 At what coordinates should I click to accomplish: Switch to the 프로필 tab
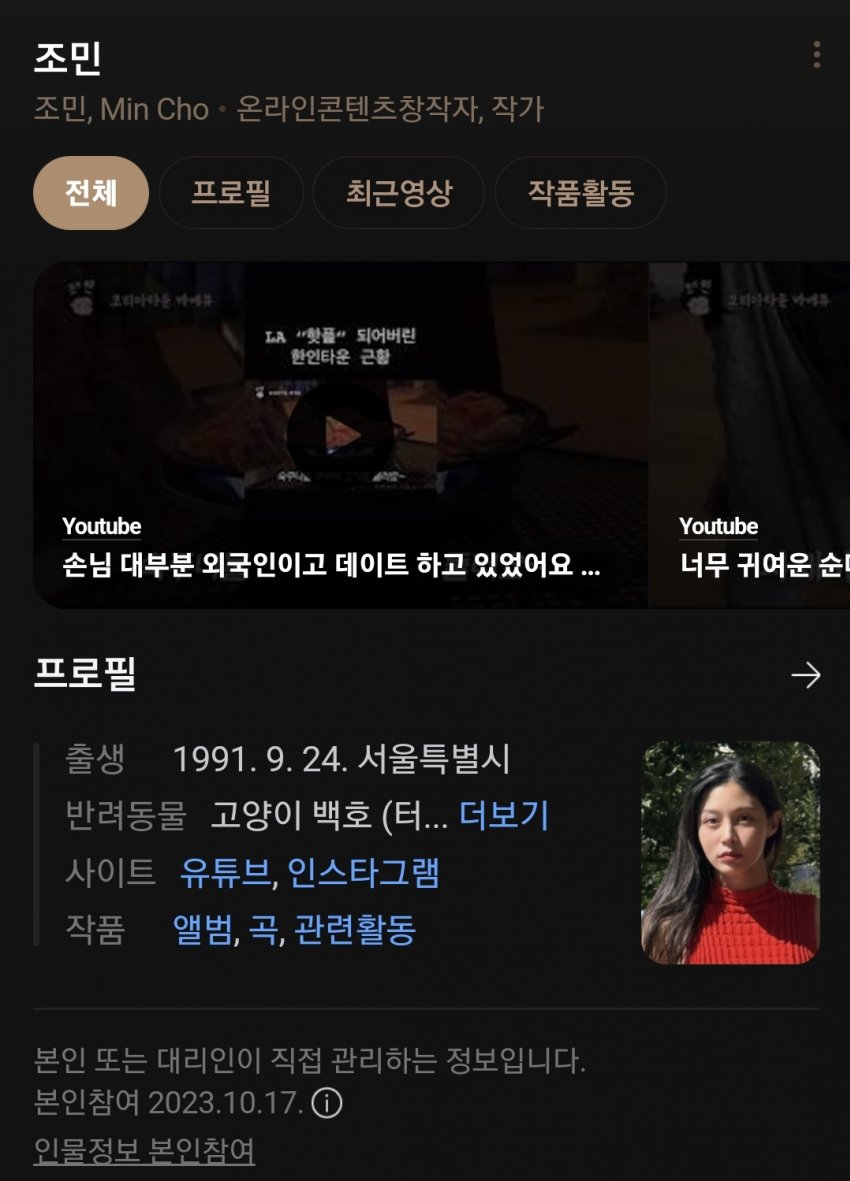[231, 193]
